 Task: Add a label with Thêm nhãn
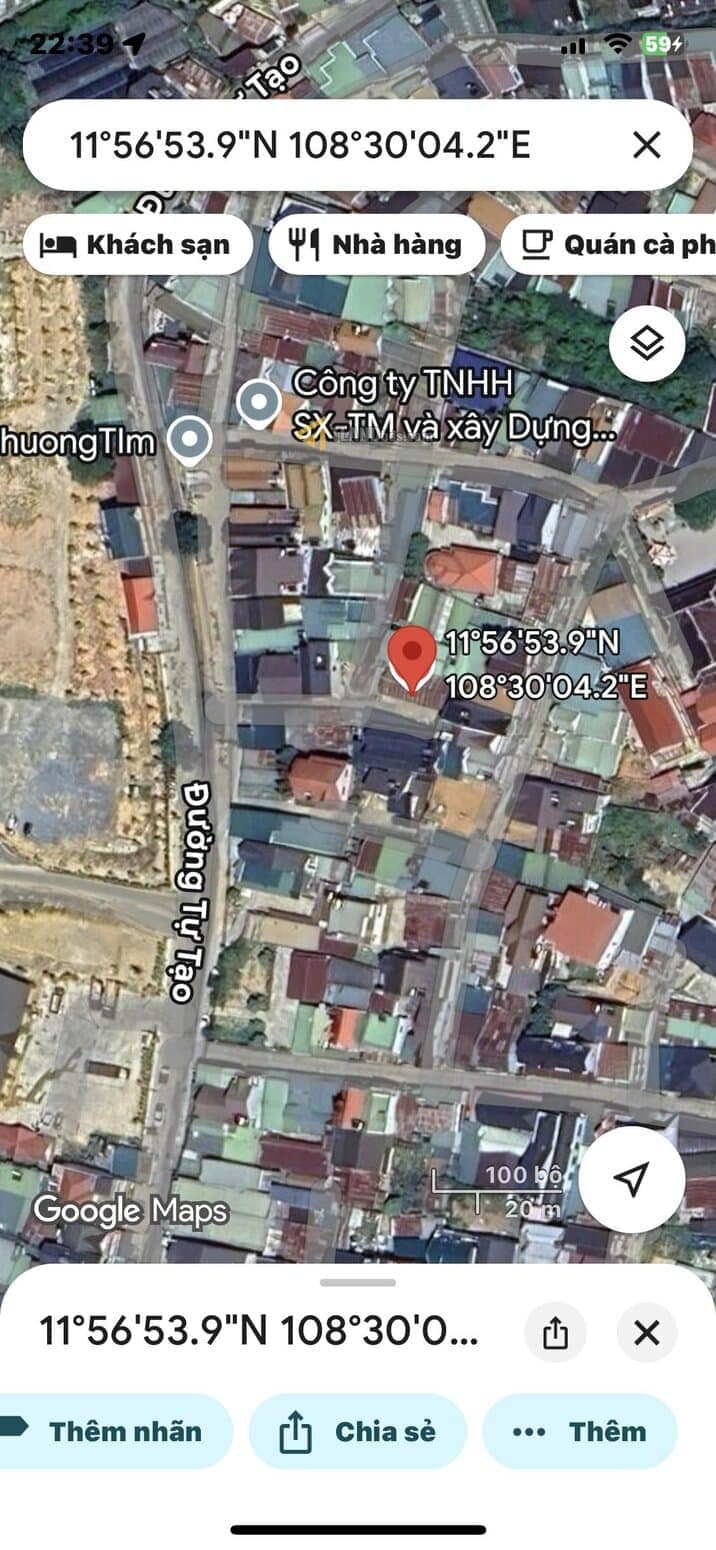click(112, 1431)
